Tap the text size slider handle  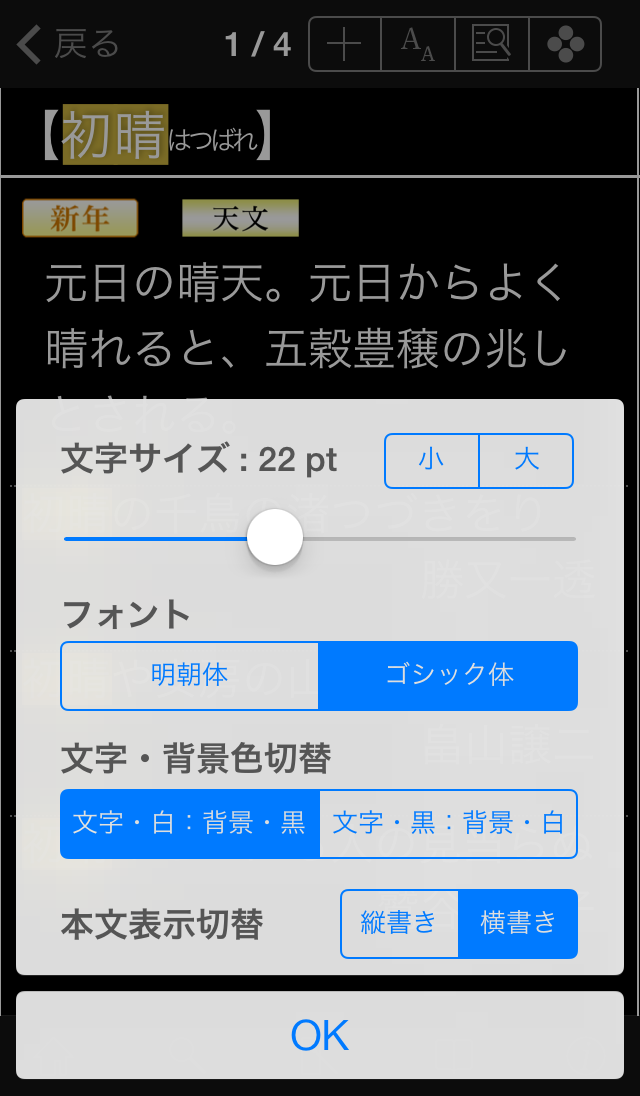275,537
